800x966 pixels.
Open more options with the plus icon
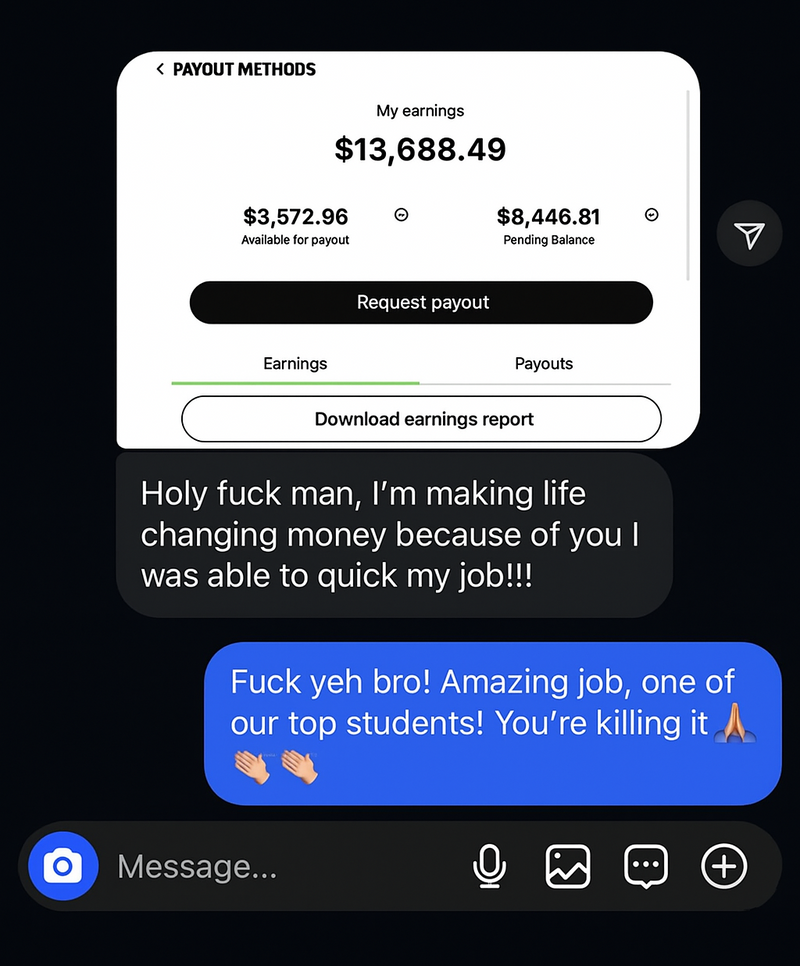[724, 866]
